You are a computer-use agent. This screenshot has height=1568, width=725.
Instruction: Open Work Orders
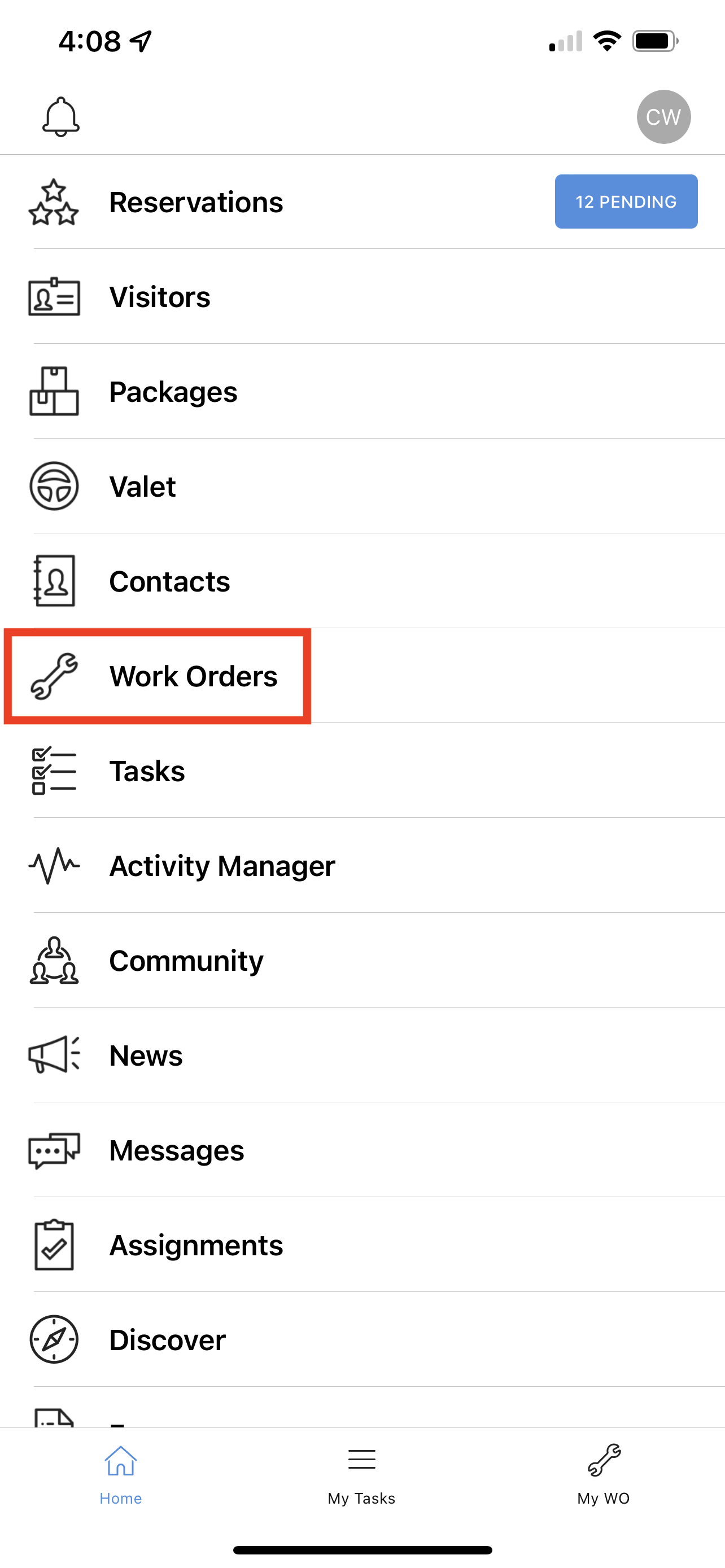pyautogui.click(x=193, y=676)
